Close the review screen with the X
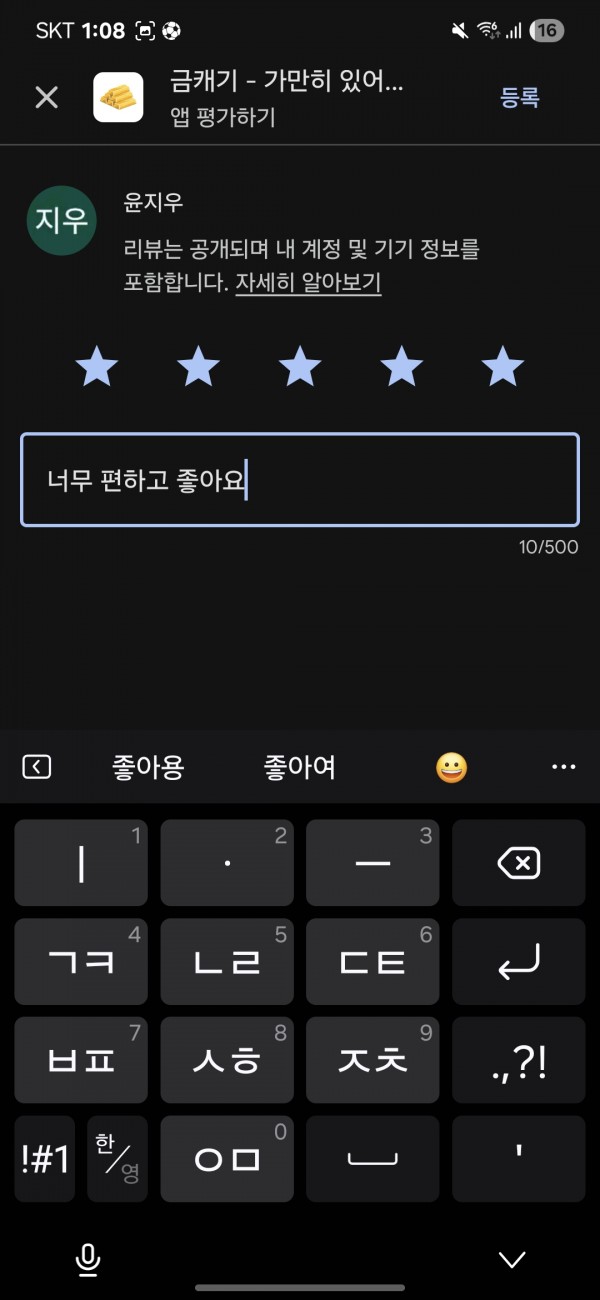 pyautogui.click(x=46, y=97)
